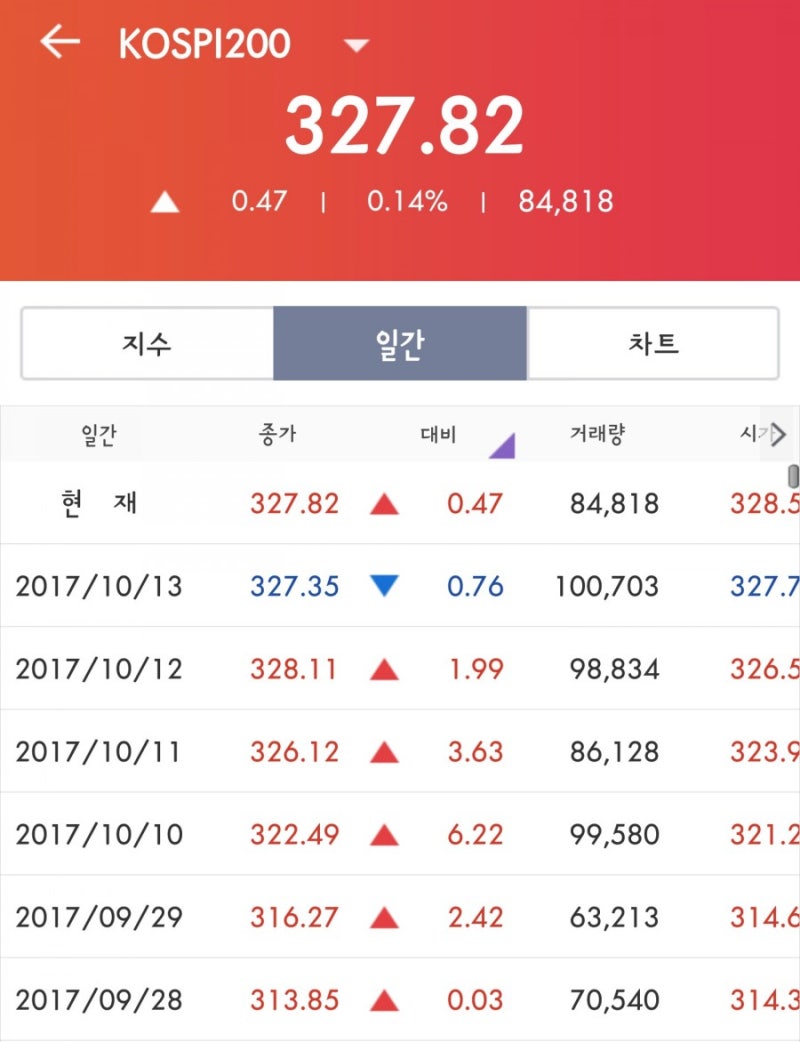Expand hidden columns using the header arrow
Screen dimensions: 800x1042
click(781, 435)
